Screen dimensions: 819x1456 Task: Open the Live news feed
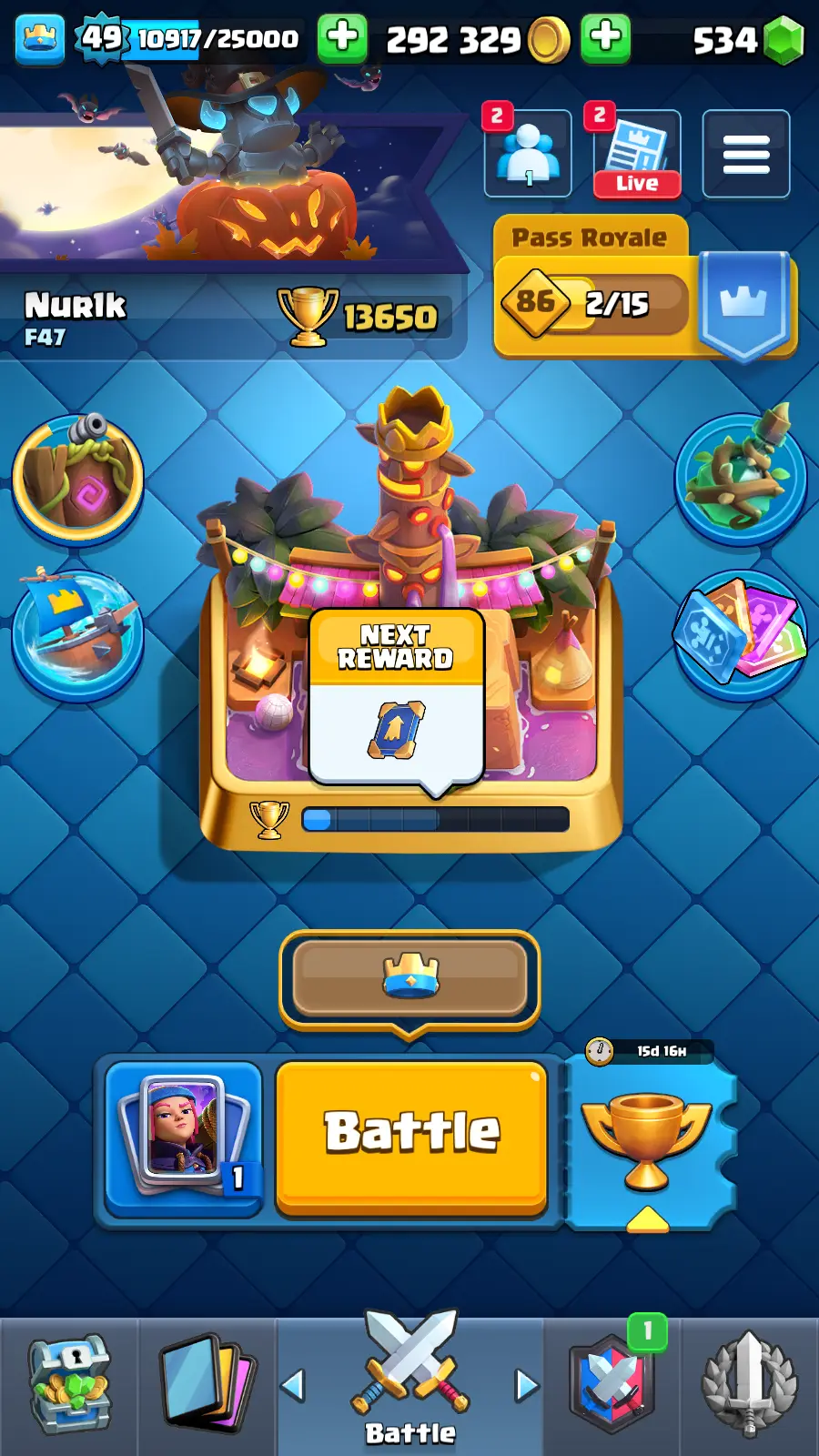[636, 154]
